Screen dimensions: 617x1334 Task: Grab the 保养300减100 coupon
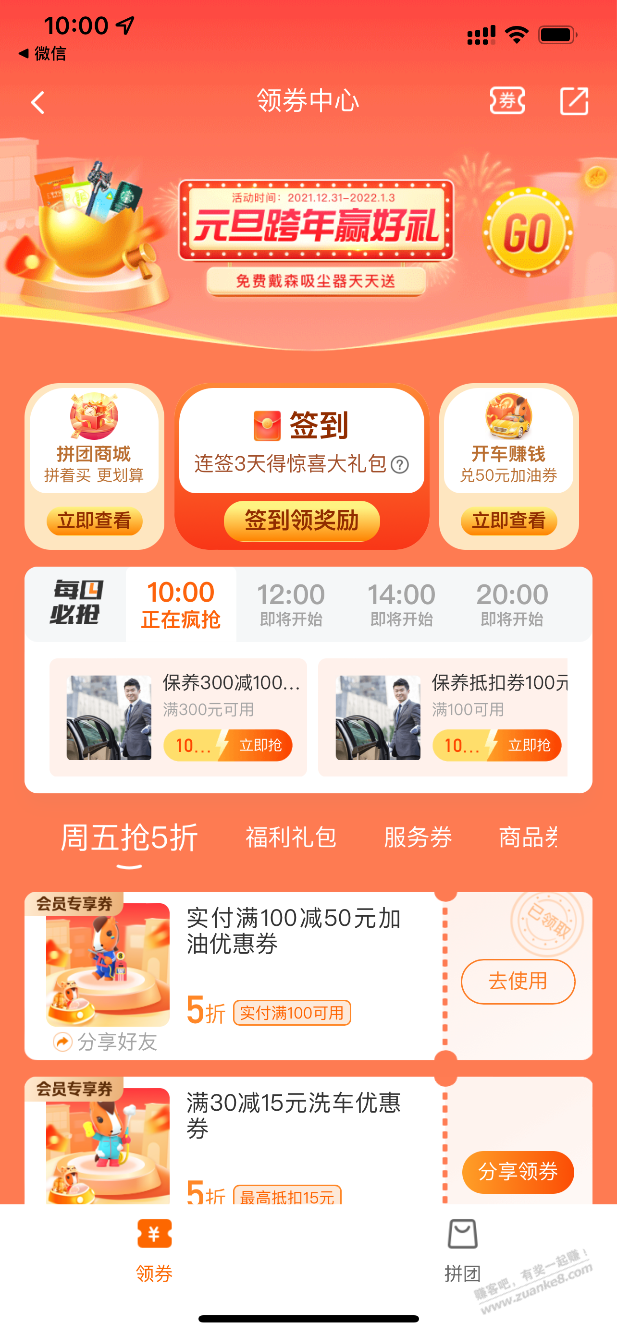[256, 745]
